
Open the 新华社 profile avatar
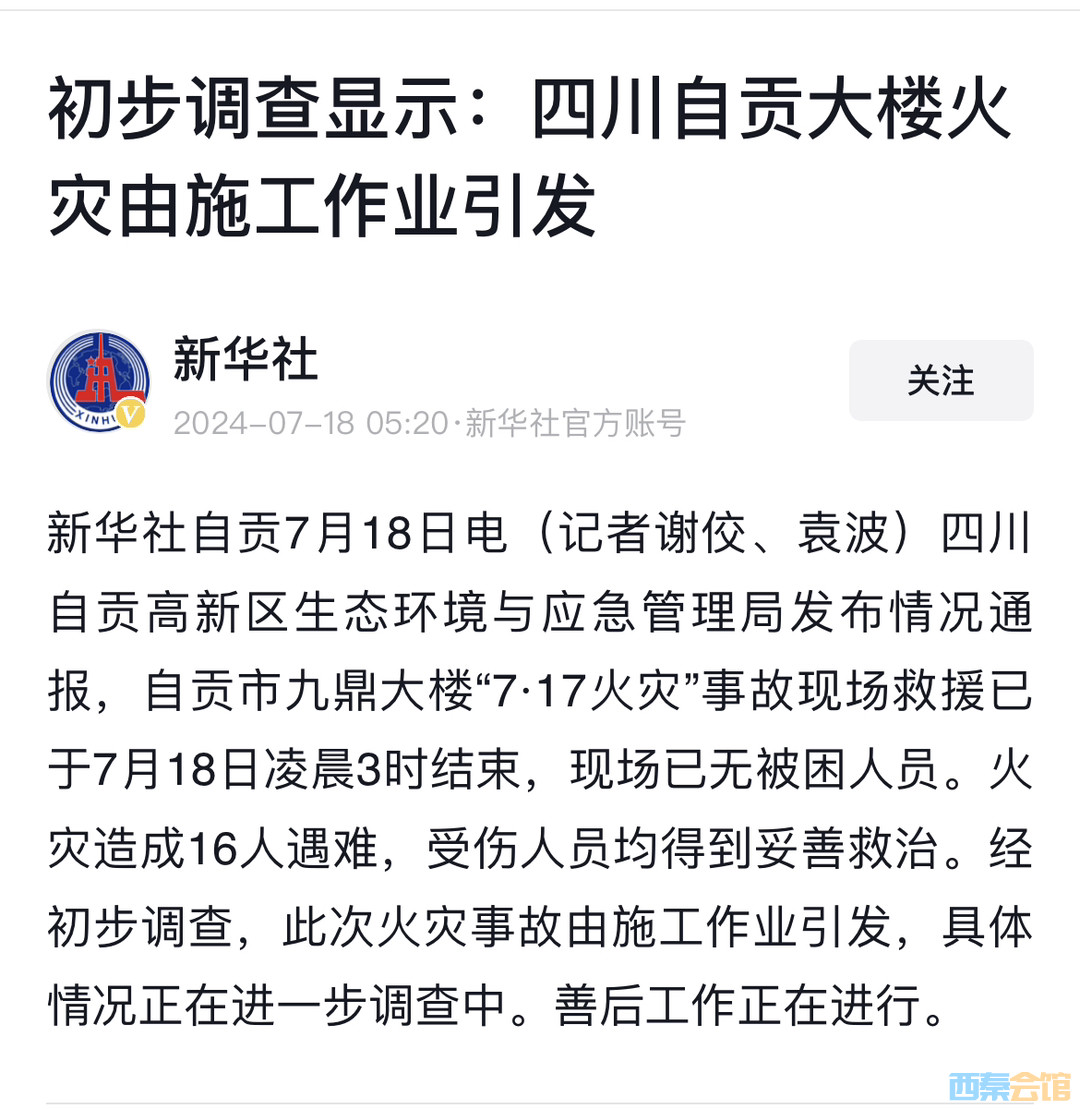99,381
